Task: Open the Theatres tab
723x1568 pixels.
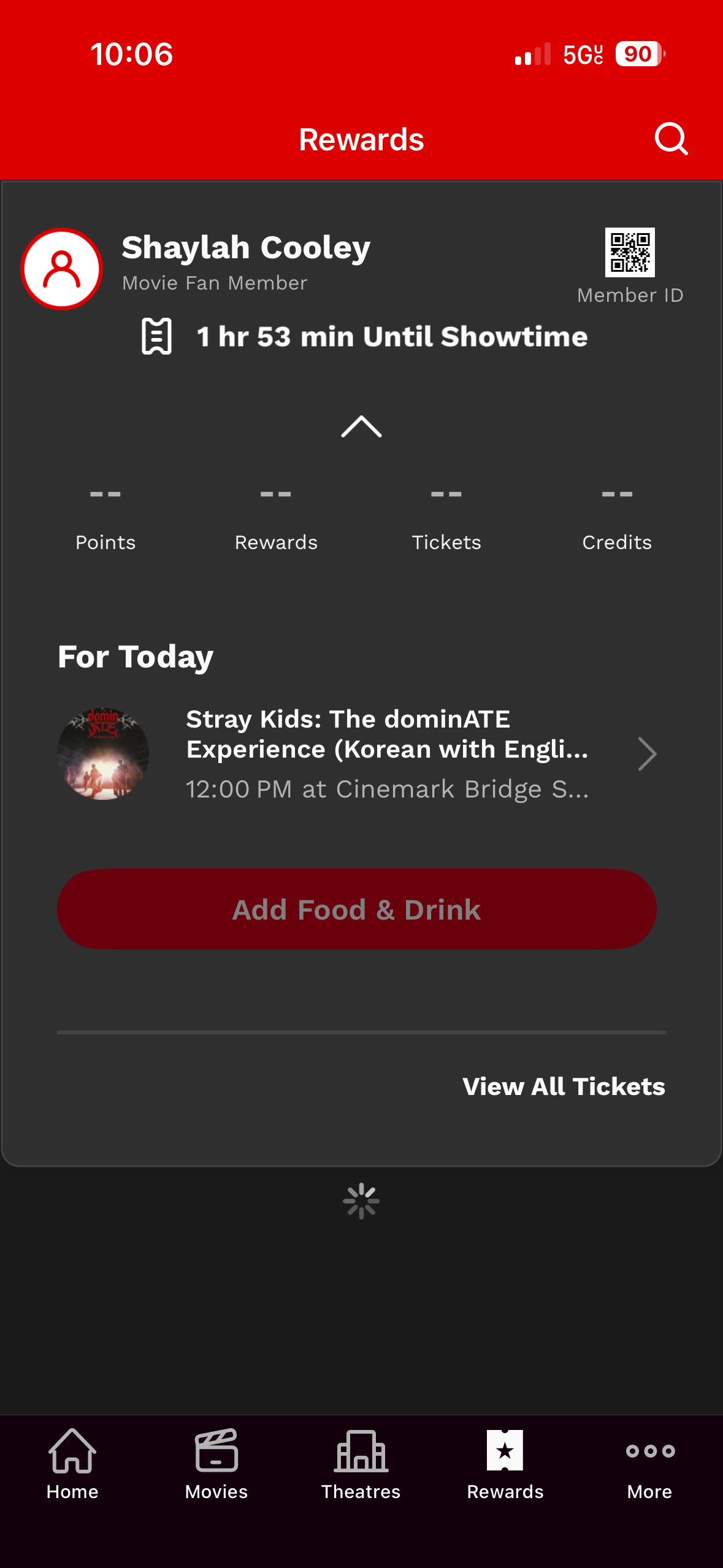Action: click(x=361, y=1464)
